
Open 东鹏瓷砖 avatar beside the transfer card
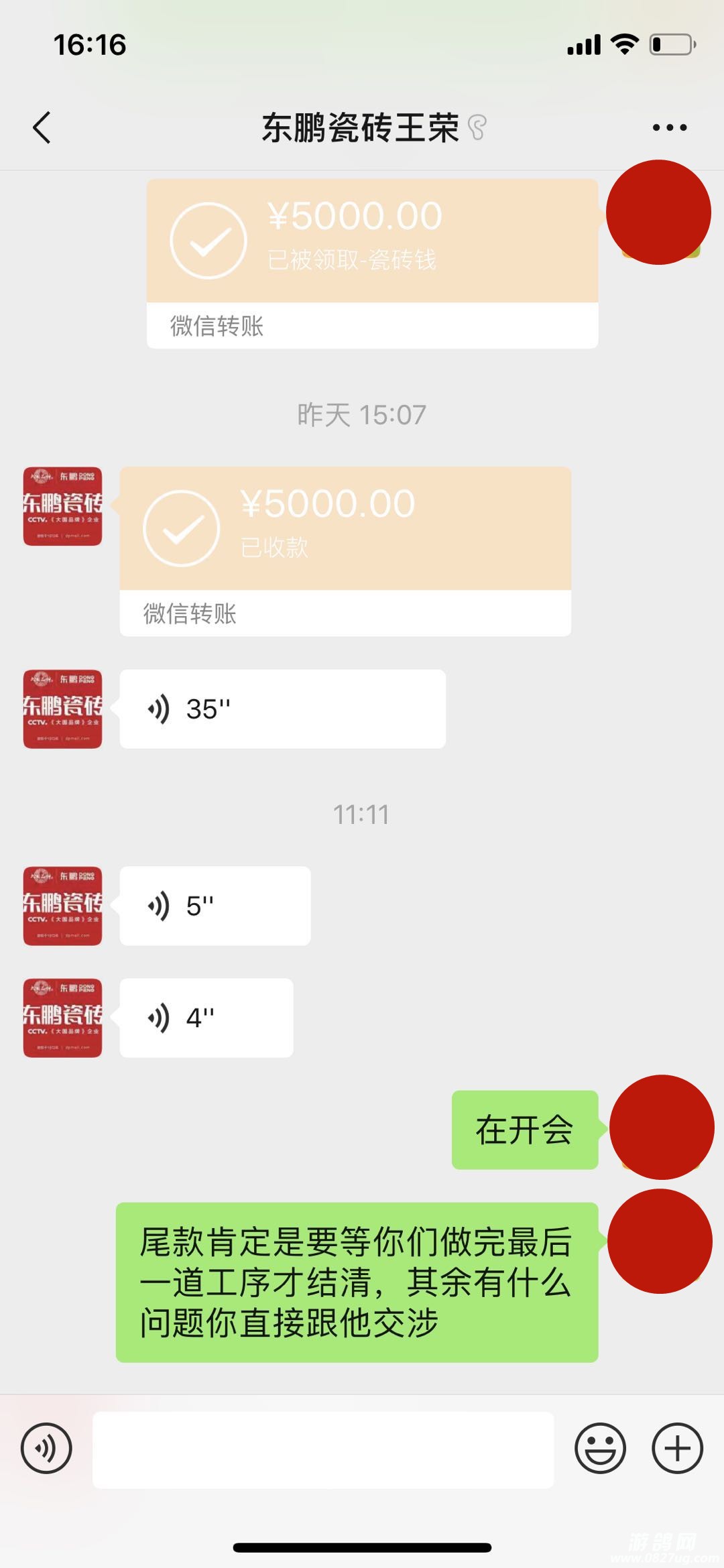point(62,507)
